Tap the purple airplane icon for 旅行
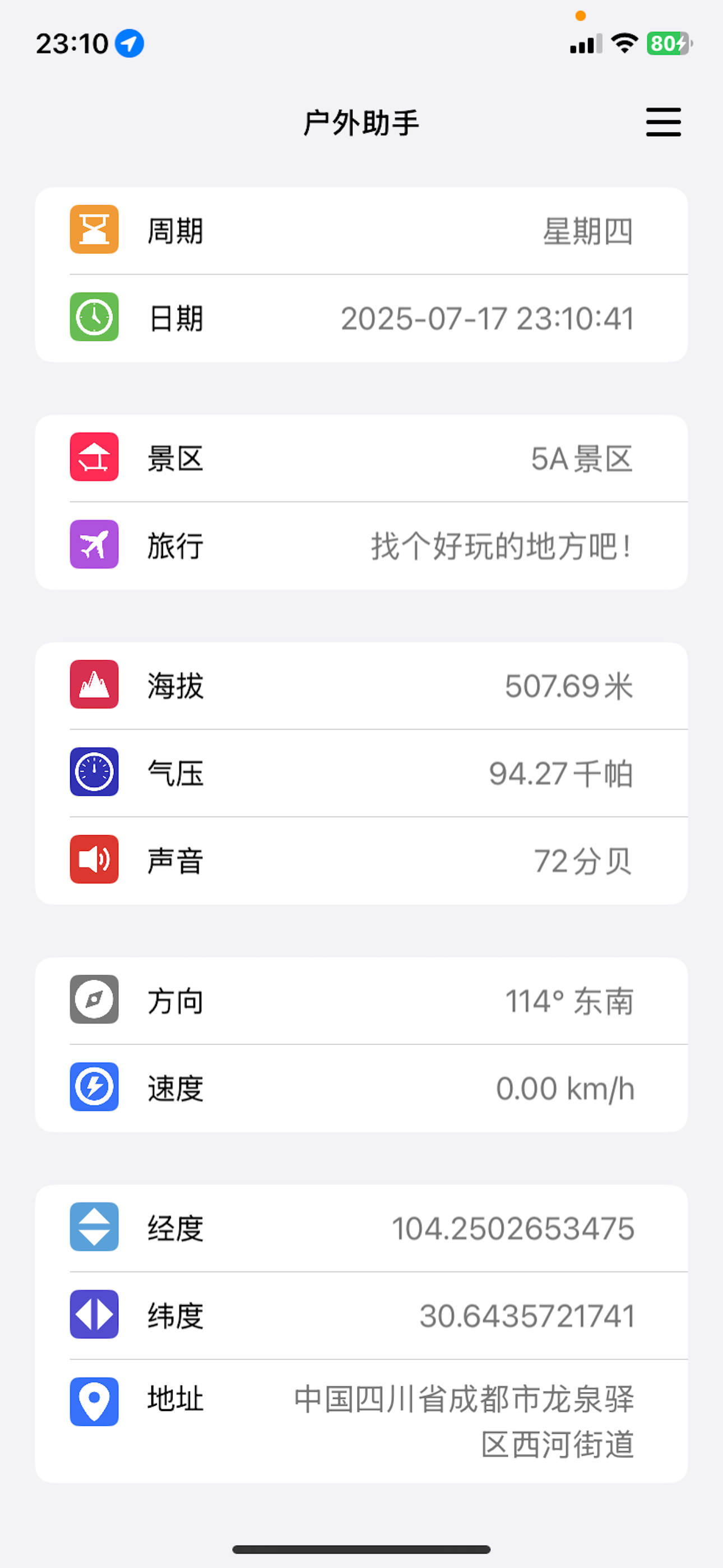 94,546
